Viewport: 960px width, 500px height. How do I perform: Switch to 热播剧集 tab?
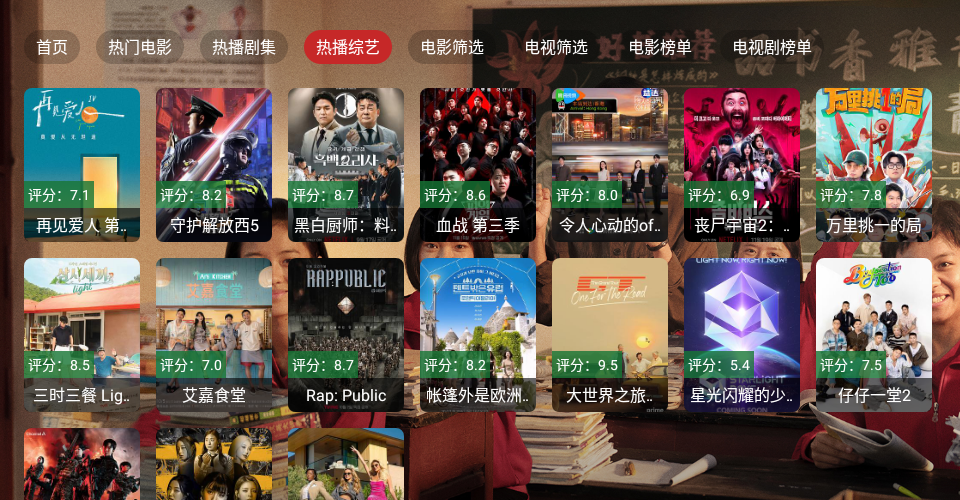(x=244, y=47)
